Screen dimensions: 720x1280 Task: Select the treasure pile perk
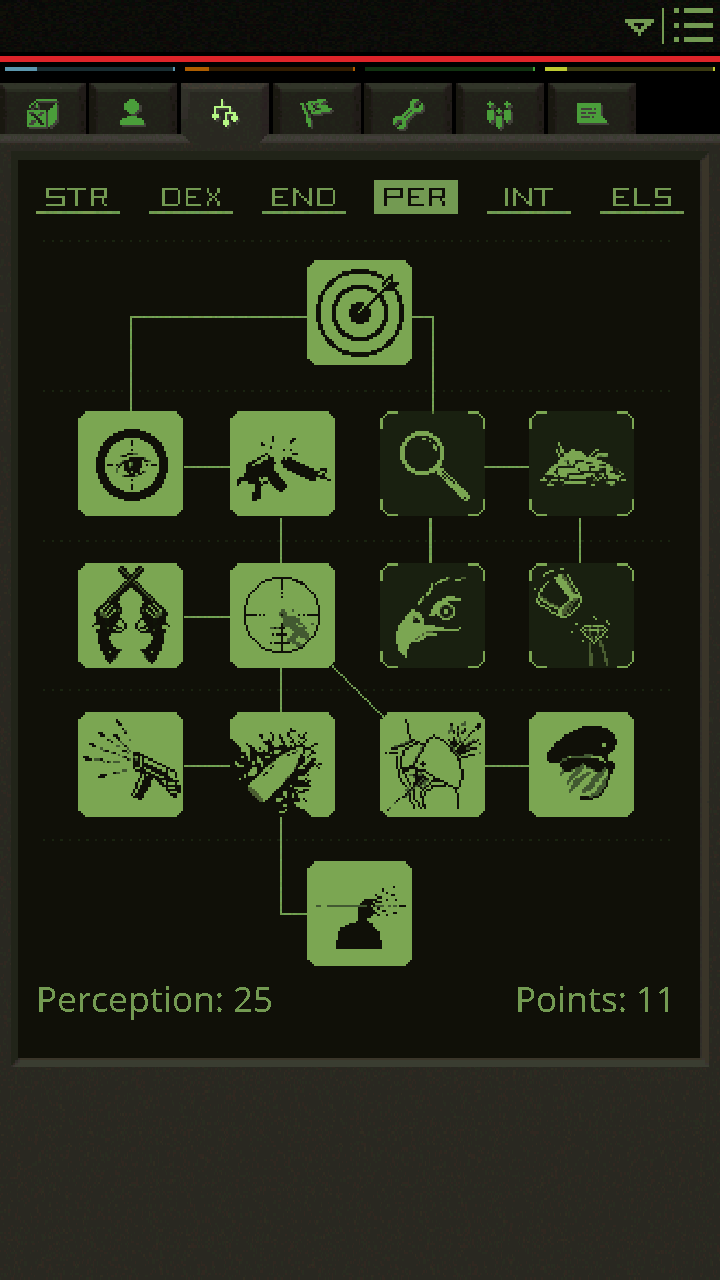[x=581, y=464]
